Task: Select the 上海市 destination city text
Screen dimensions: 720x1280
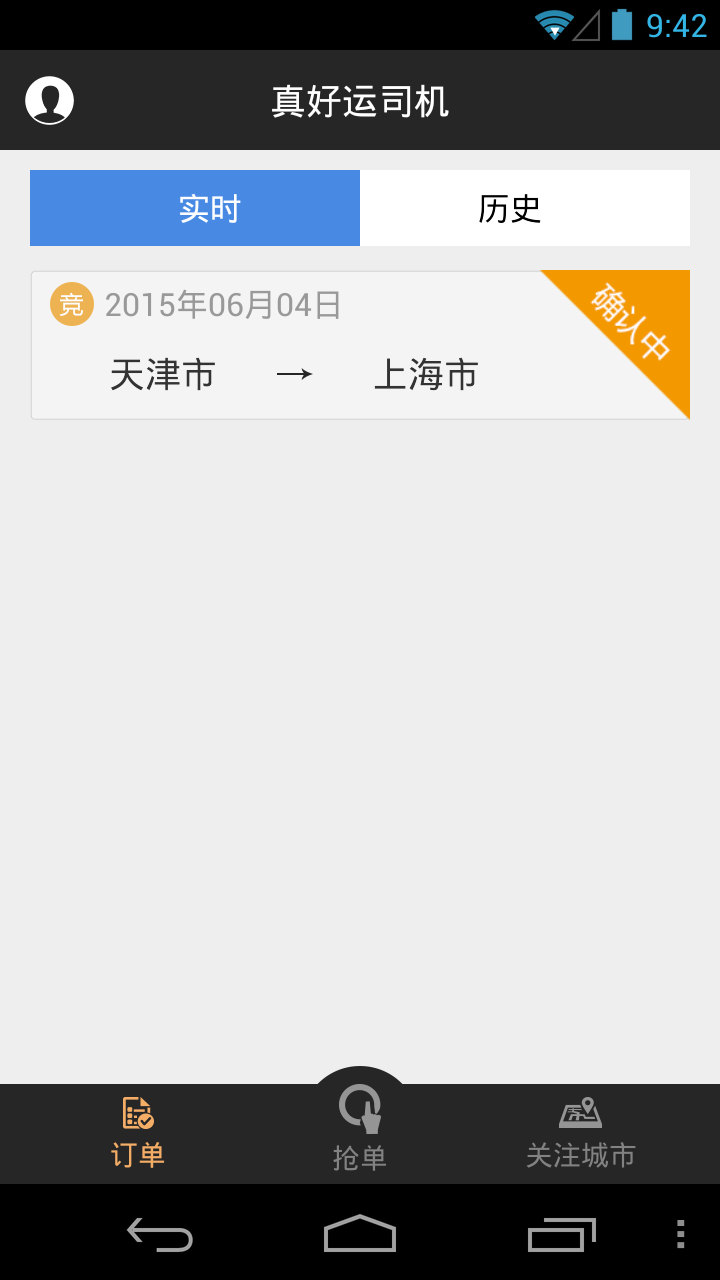Action: [x=427, y=374]
